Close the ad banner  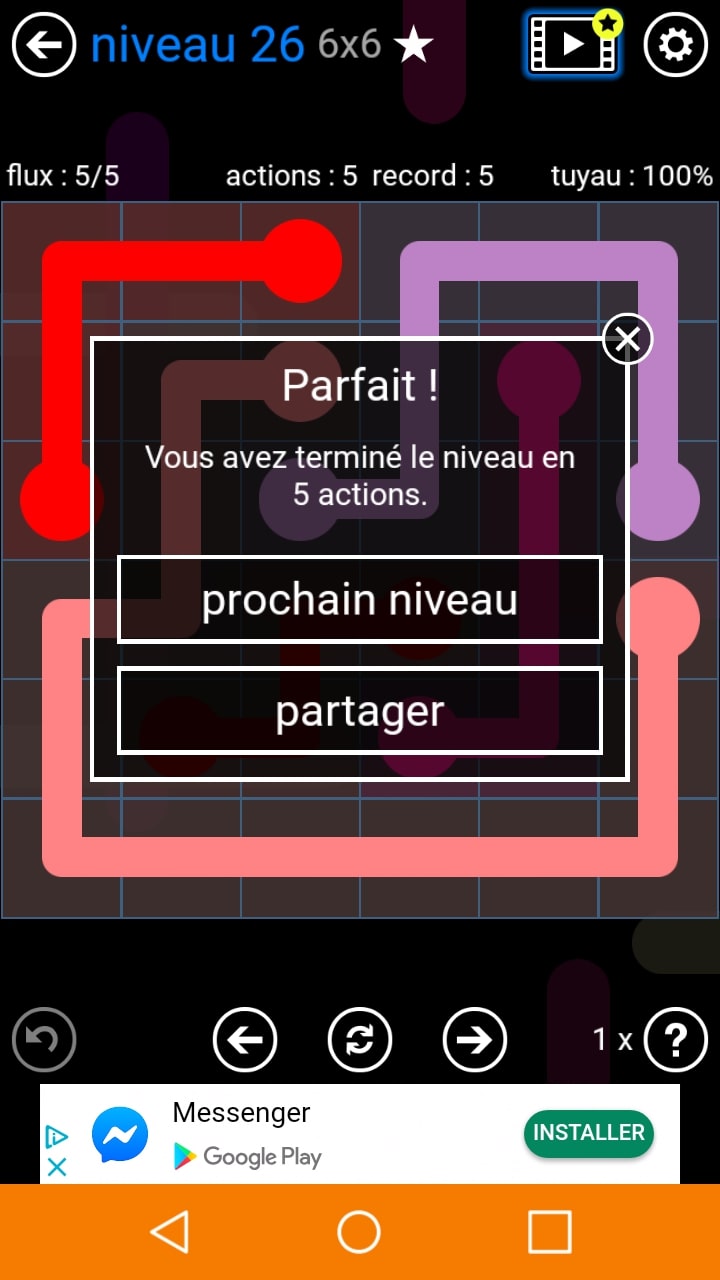pyautogui.click(x=57, y=1167)
